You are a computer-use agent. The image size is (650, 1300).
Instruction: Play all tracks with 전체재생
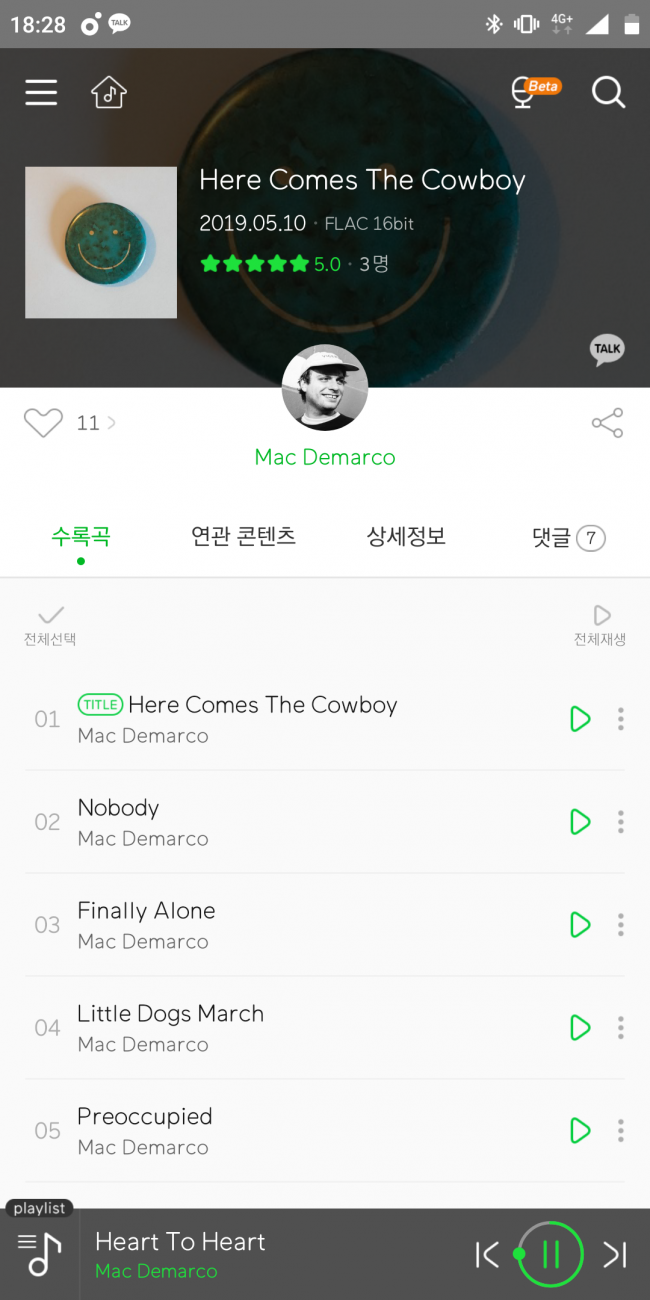pyautogui.click(x=600, y=625)
